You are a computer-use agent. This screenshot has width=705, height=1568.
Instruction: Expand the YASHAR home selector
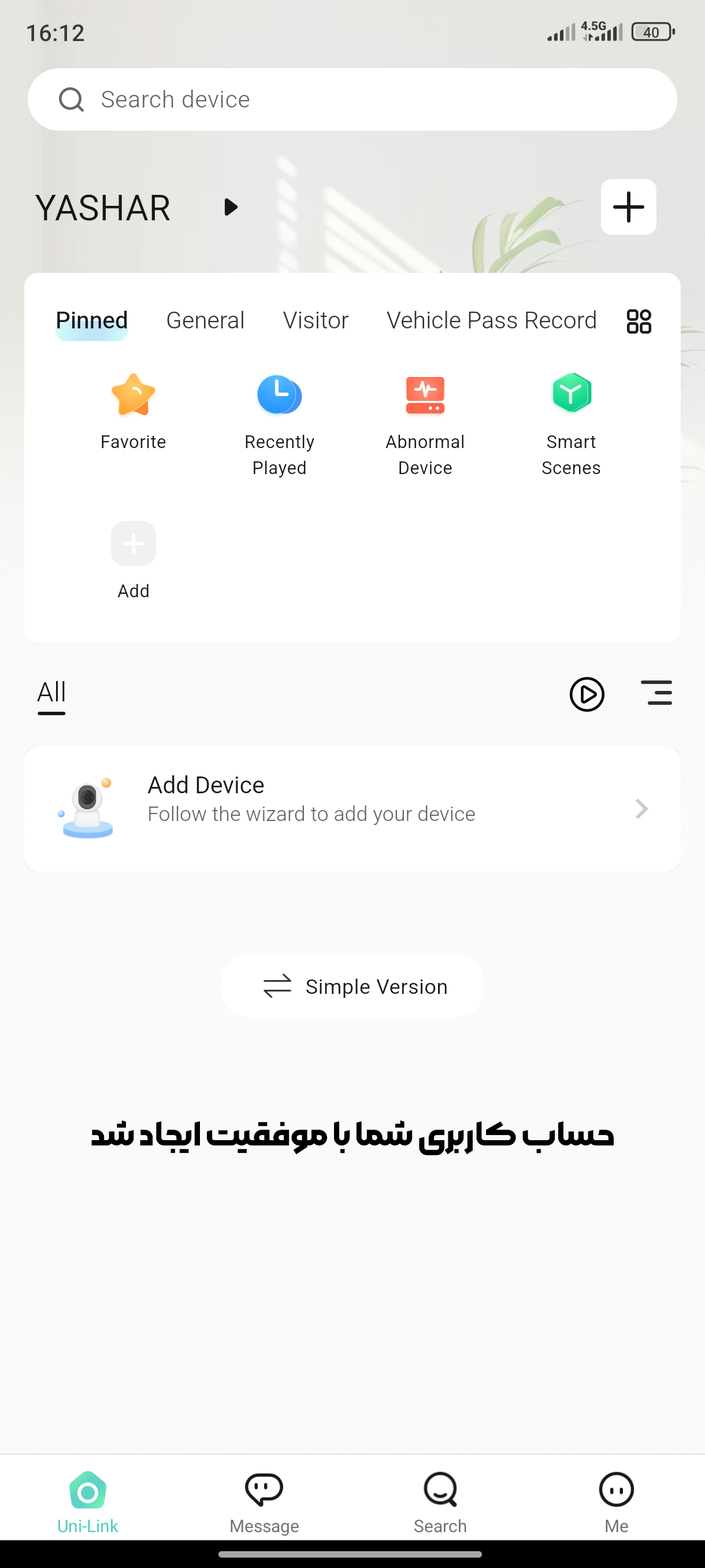coord(231,208)
